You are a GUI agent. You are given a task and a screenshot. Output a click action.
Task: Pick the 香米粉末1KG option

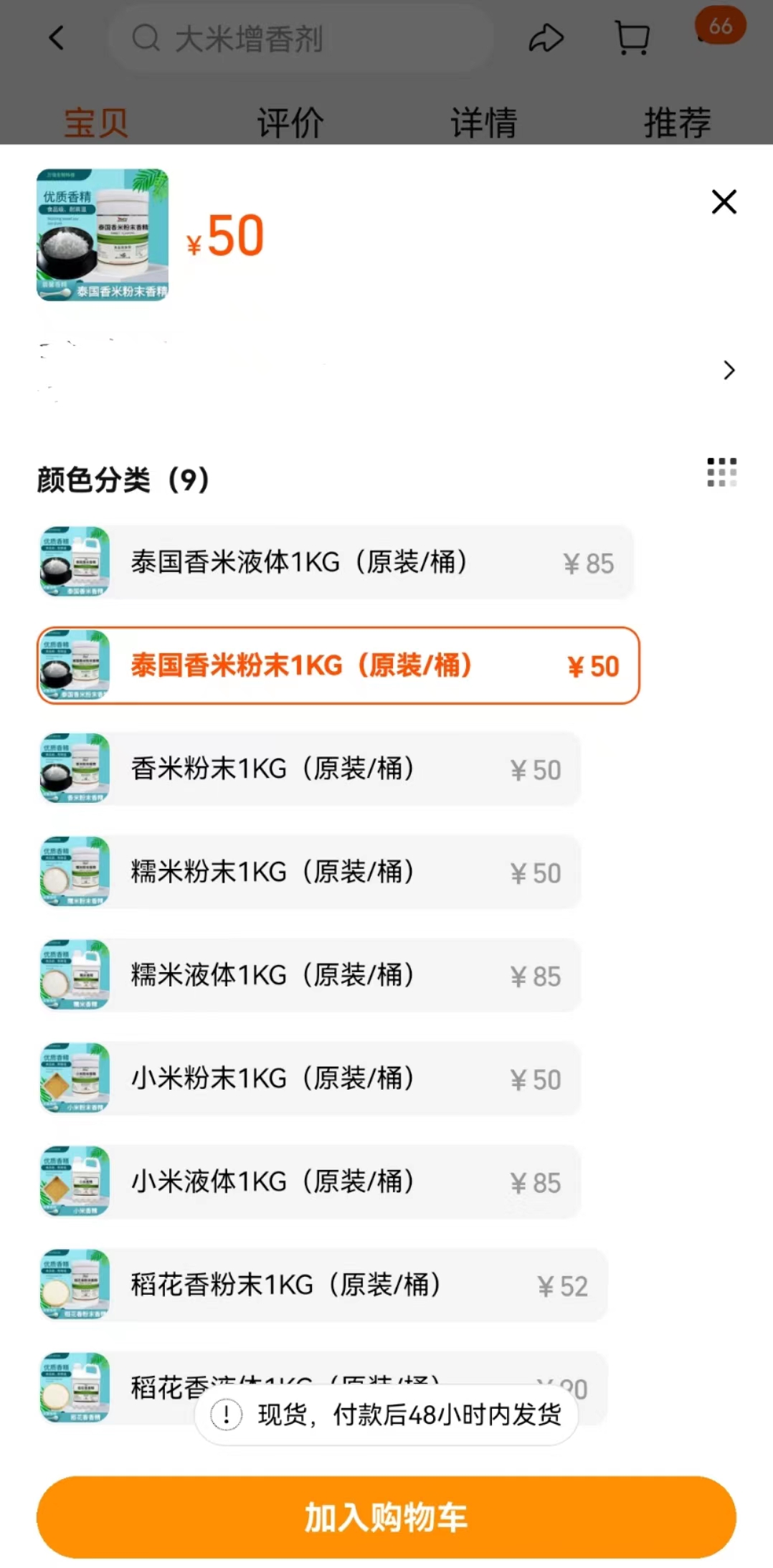(309, 769)
